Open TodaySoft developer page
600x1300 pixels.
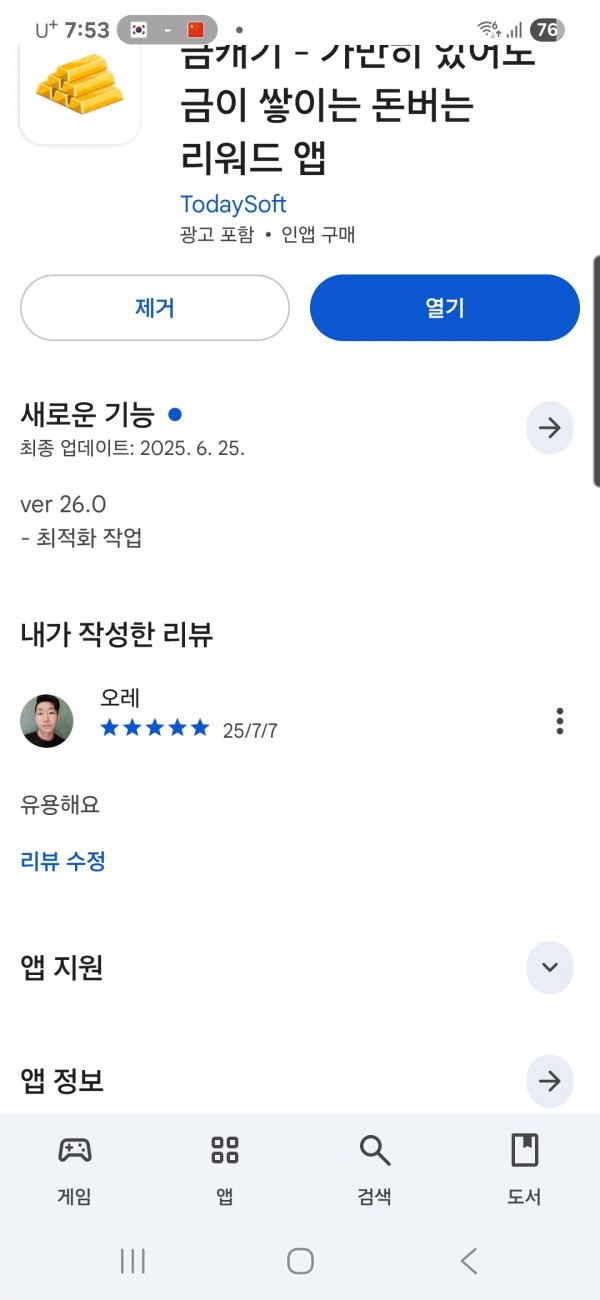[x=233, y=204]
